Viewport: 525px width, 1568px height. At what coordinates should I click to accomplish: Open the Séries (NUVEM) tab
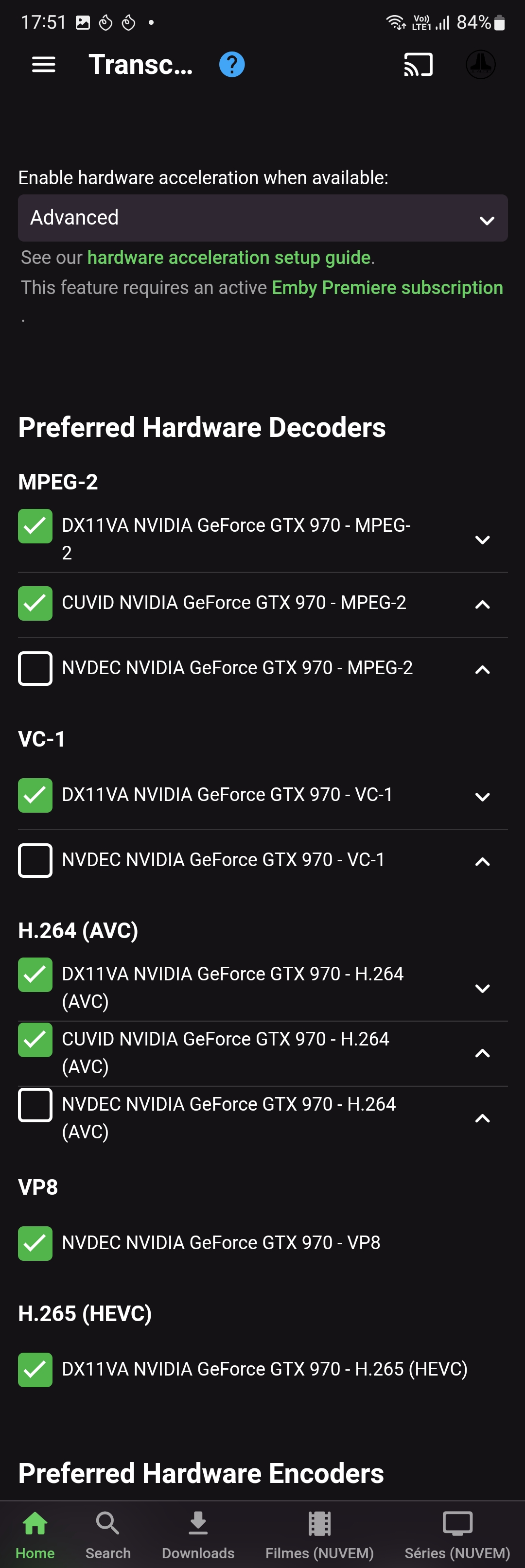pos(457,1535)
